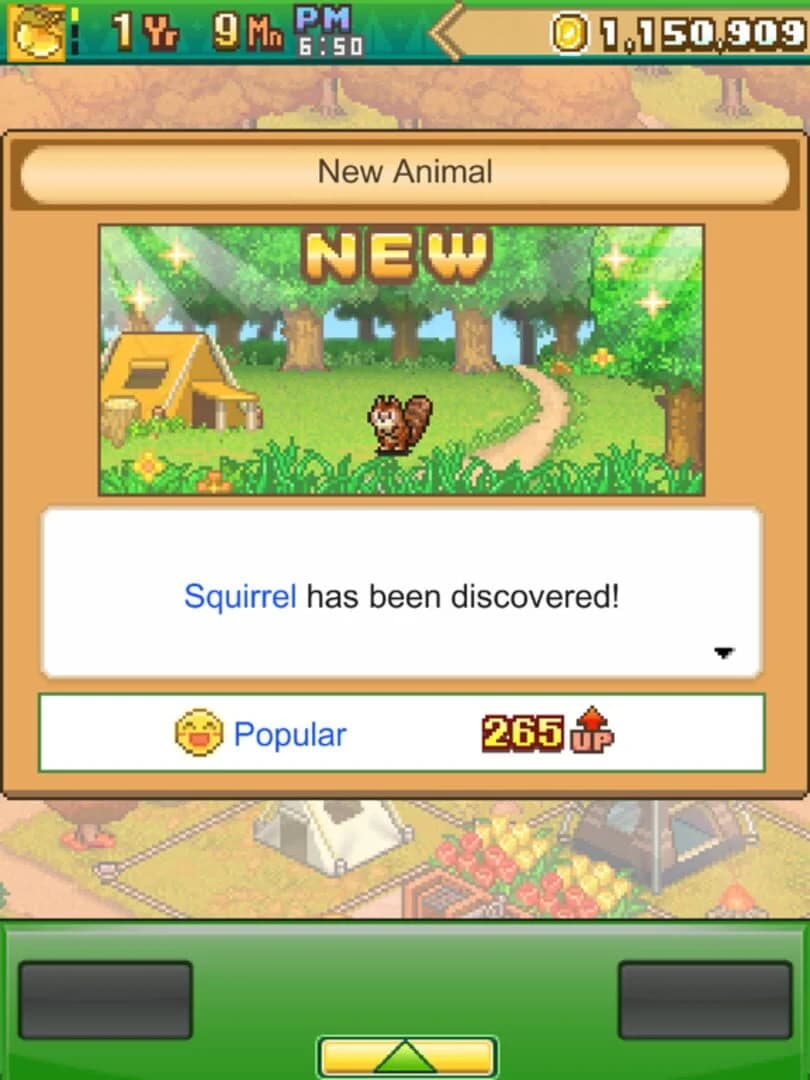
Task: Open the Squirrel info link
Action: 239,597
